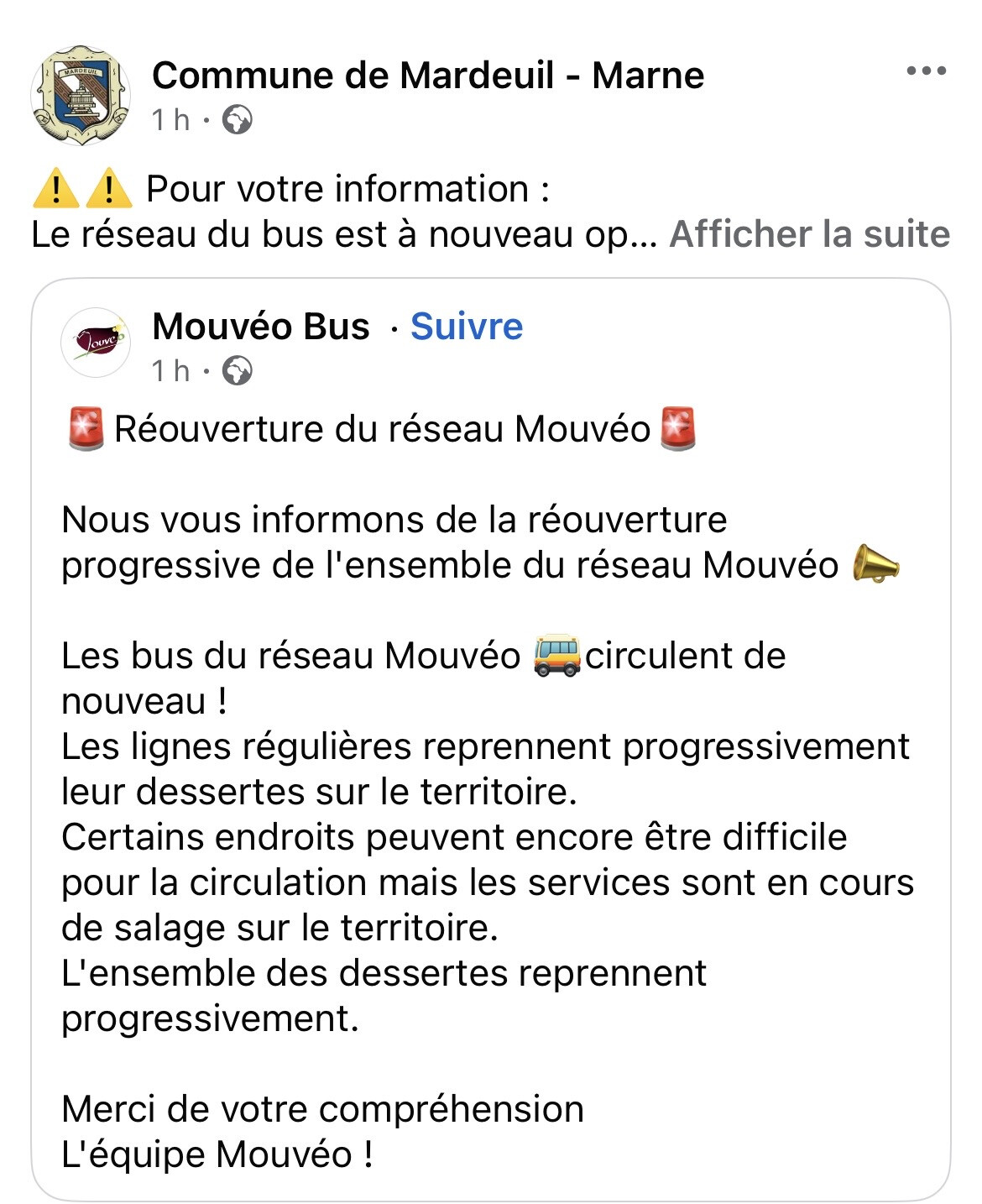
Task: Open the post's three-dot options menu
Action: [927, 71]
